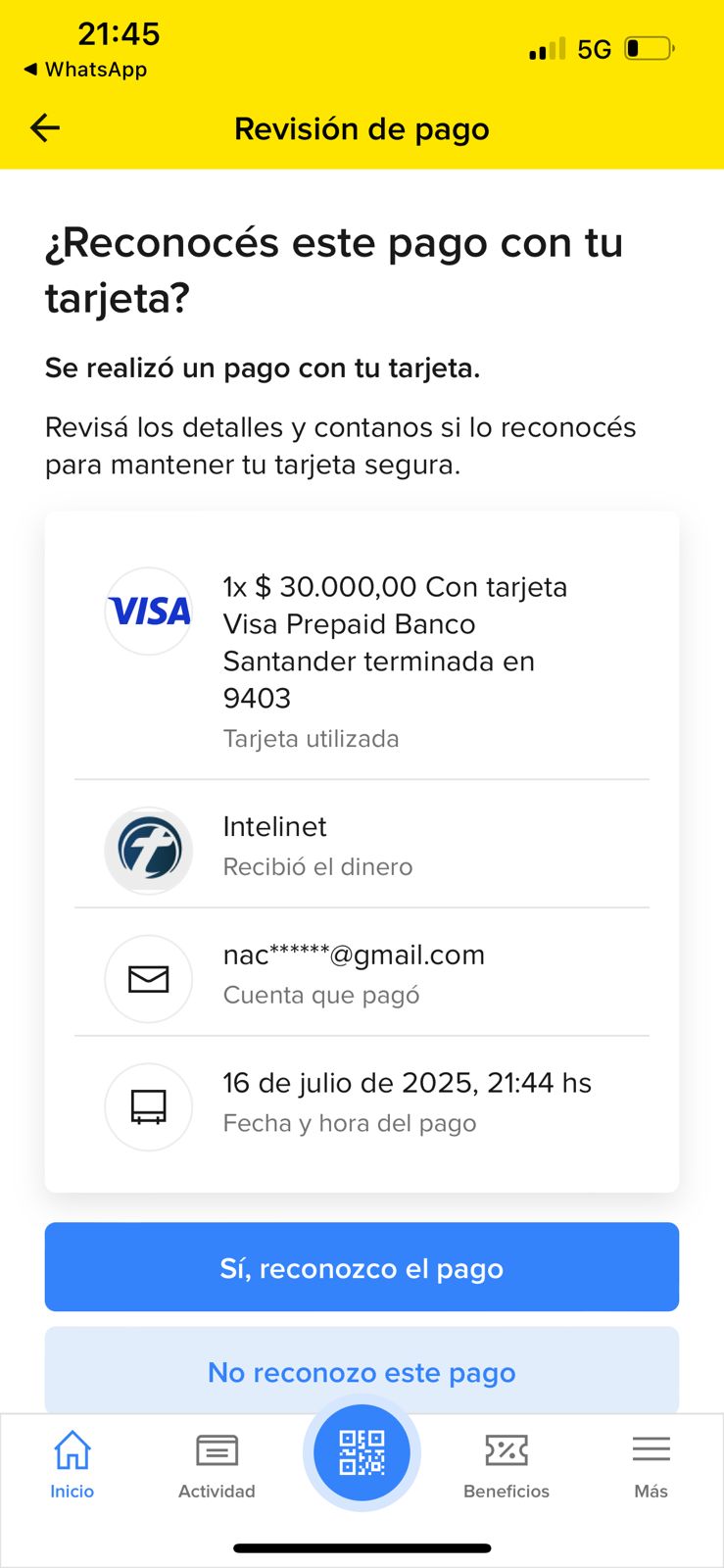Go back using the top-left arrow
This screenshot has width=724, height=1568.
click(x=45, y=127)
